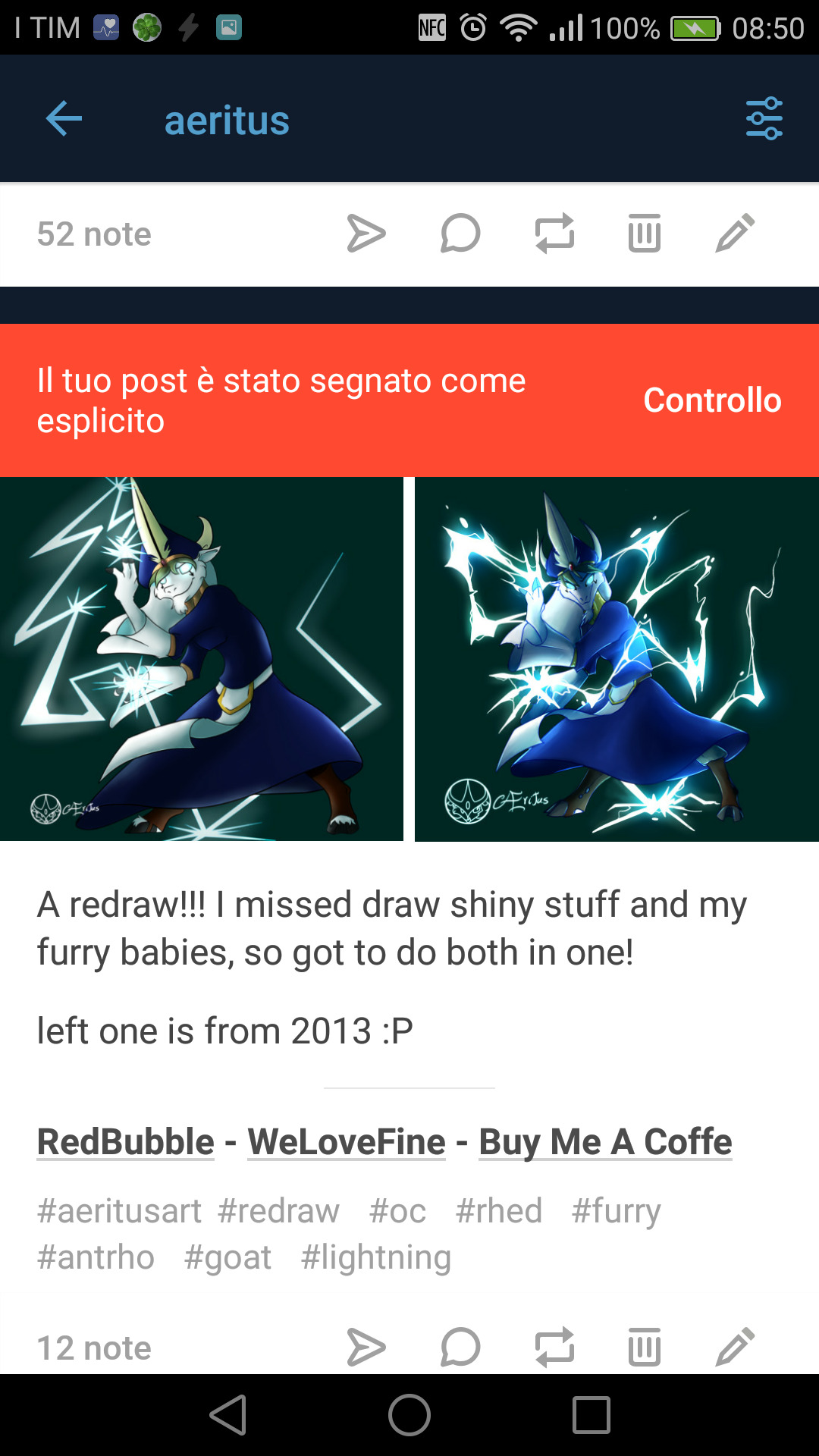Open the redrawn artwork on the right

click(x=617, y=659)
